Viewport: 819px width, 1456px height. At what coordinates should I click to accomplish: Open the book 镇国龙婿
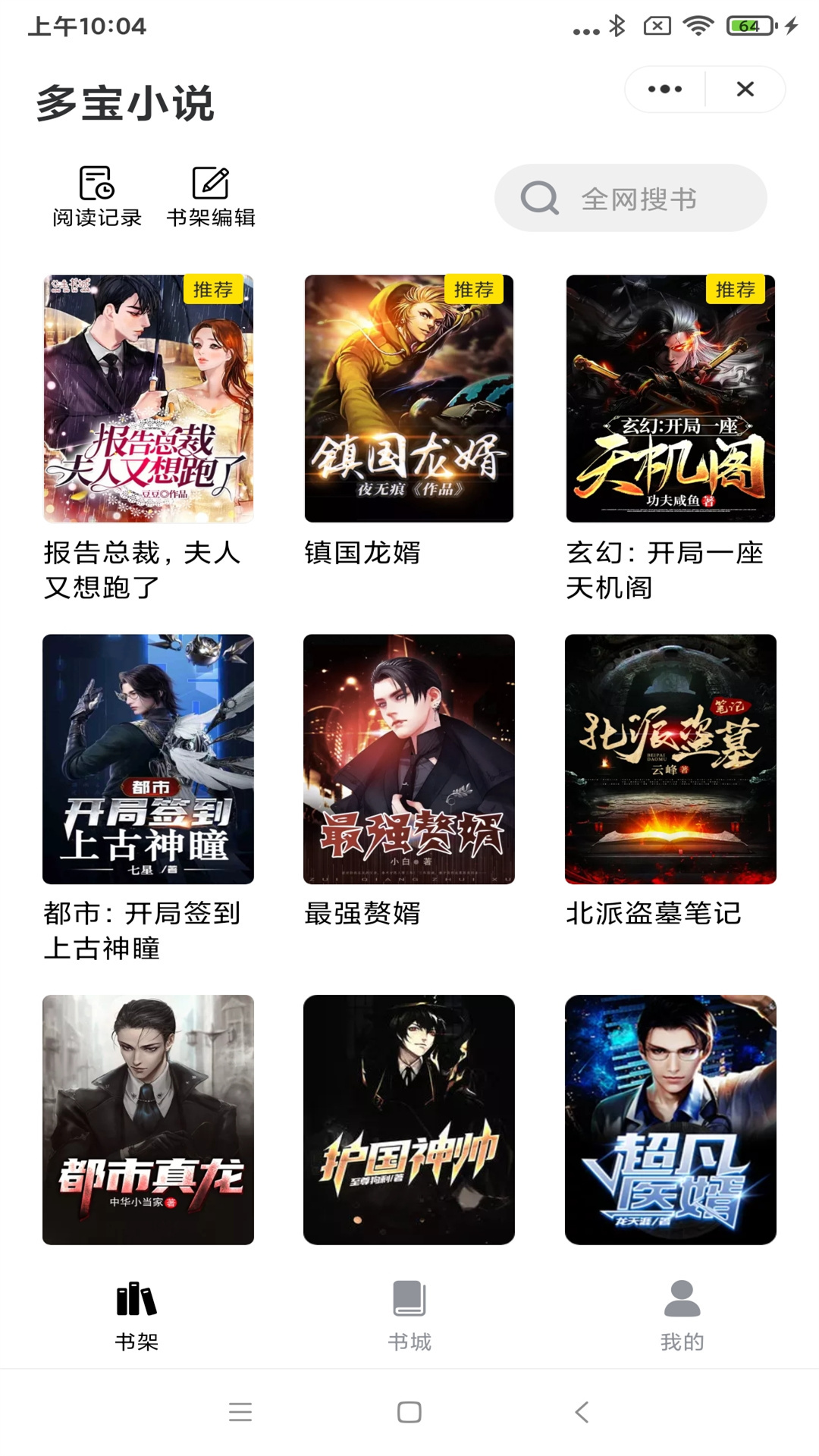[x=409, y=399]
